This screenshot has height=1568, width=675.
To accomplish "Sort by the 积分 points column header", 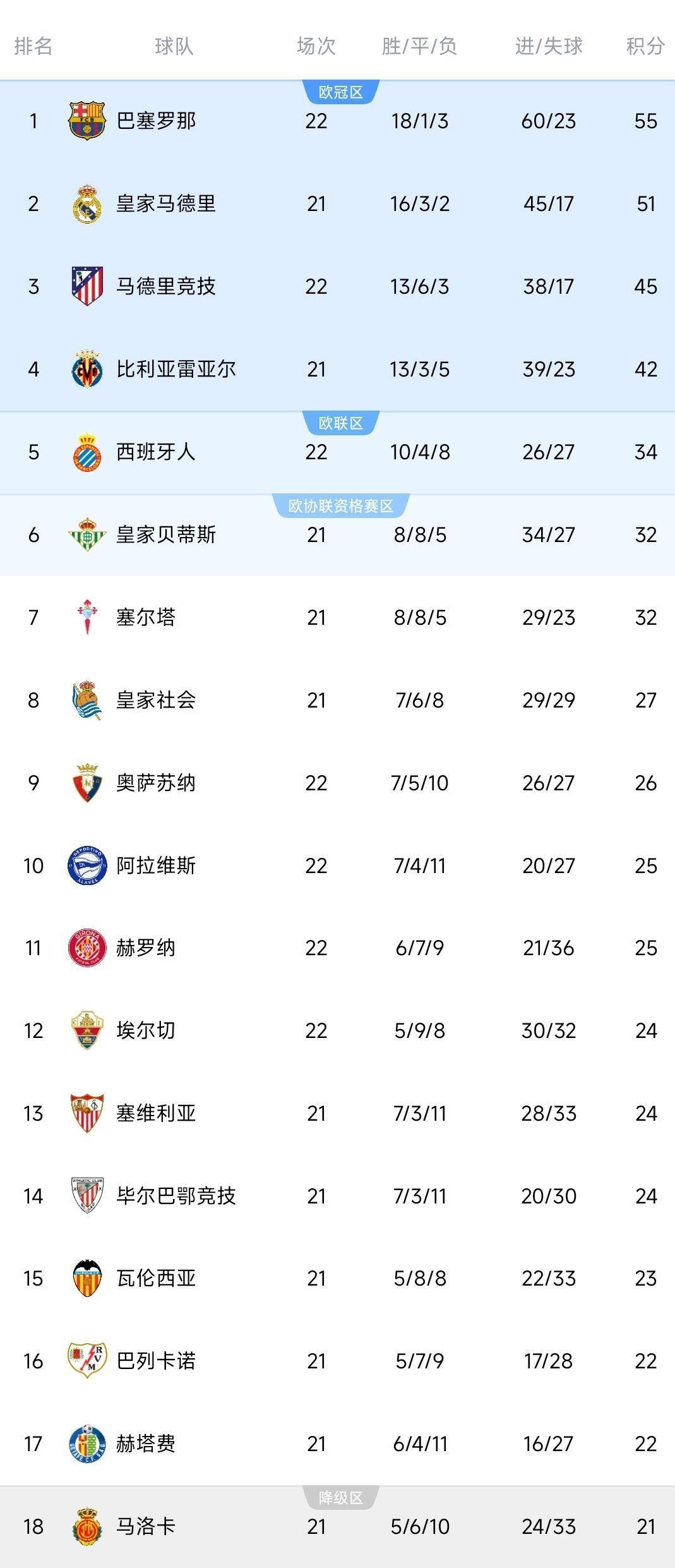I will 643,45.
